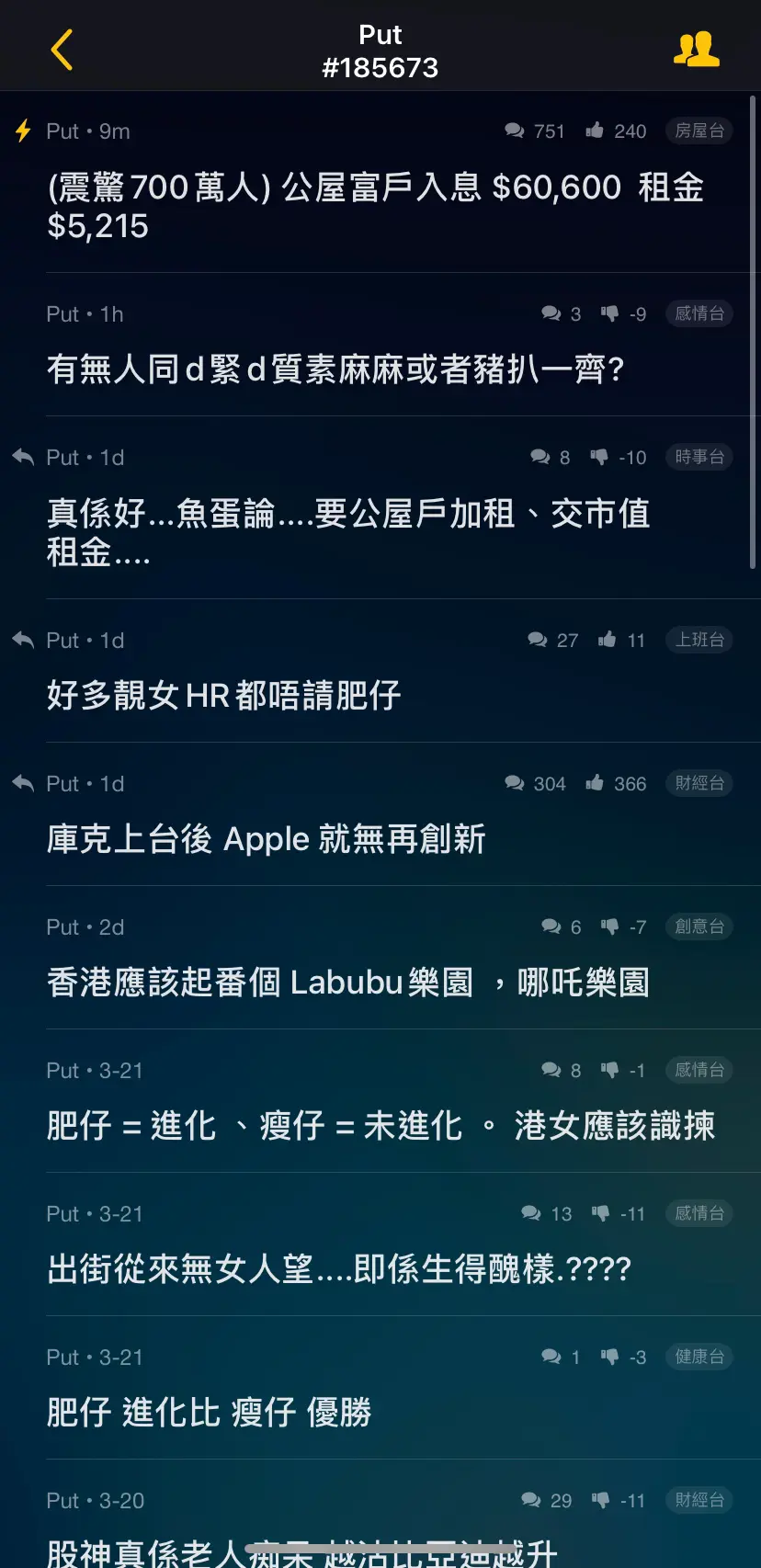Tap the reply arrow beside the Apple thread

click(x=22, y=783)
